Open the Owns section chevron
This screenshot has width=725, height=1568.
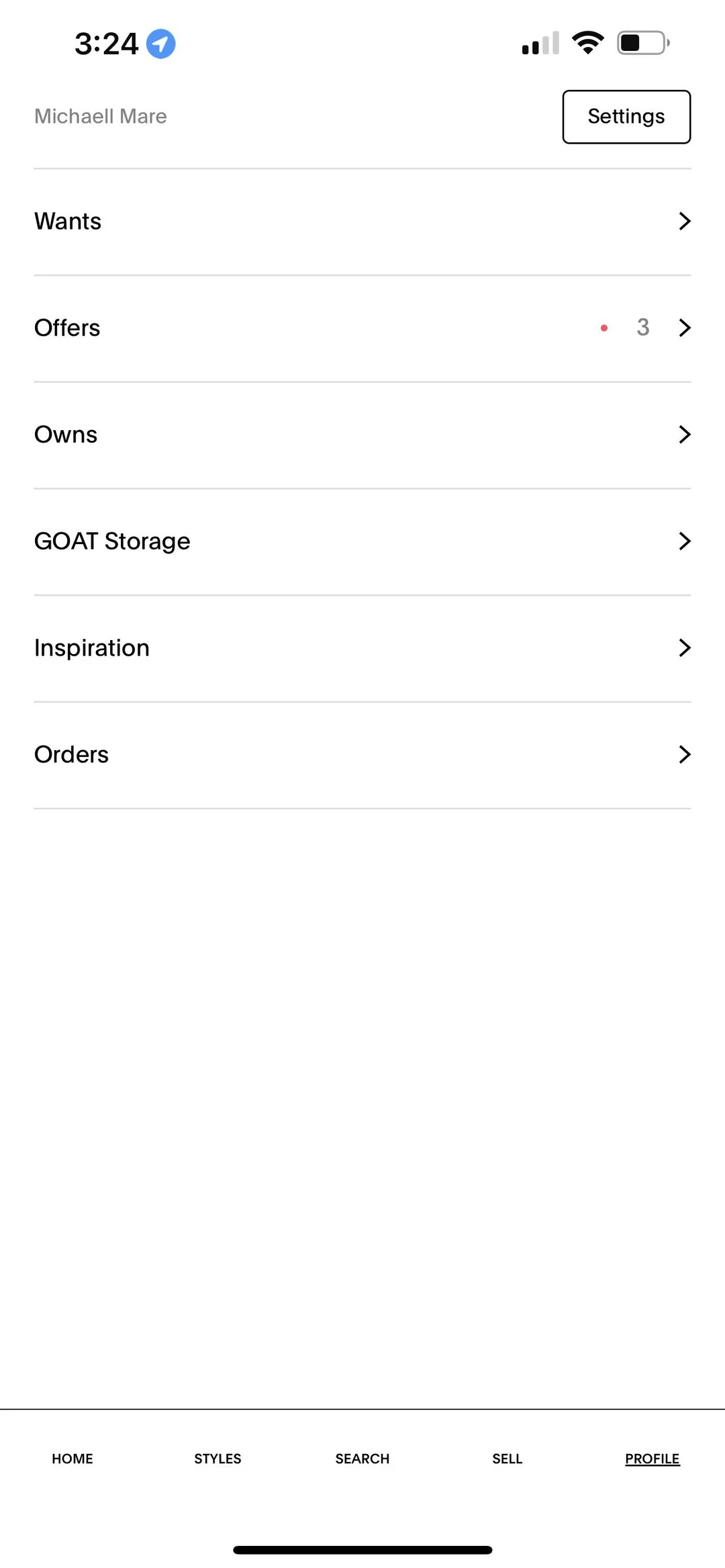coord(684,434)
